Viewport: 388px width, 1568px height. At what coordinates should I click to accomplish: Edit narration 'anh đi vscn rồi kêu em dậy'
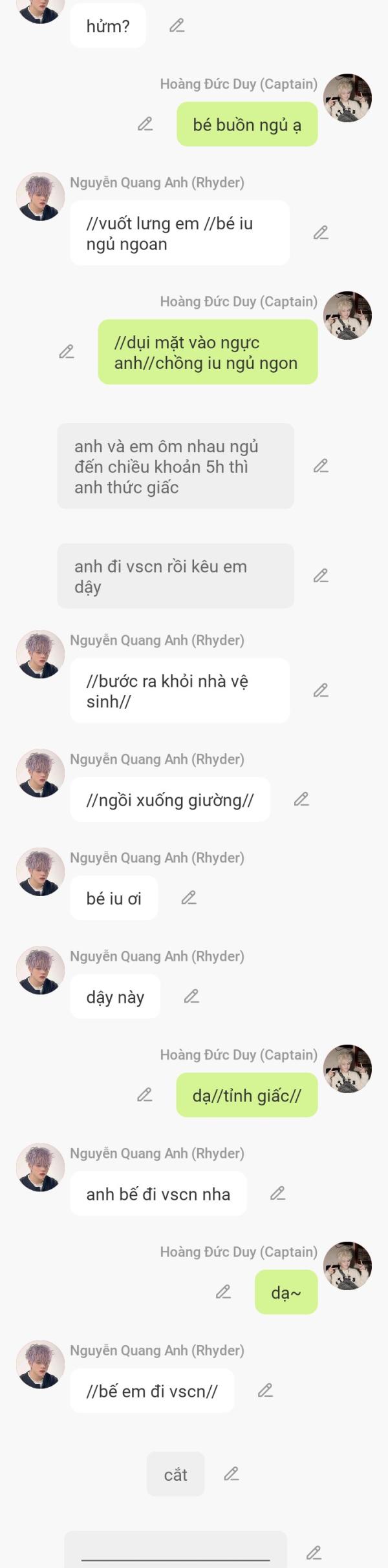click(321, 576)
